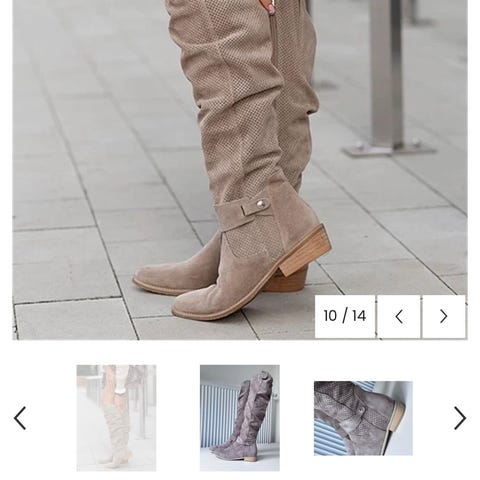Show earlier thumbnails with left carousel arrow
This screenshot has height=480, width=480.
click(x=20, y=418)
